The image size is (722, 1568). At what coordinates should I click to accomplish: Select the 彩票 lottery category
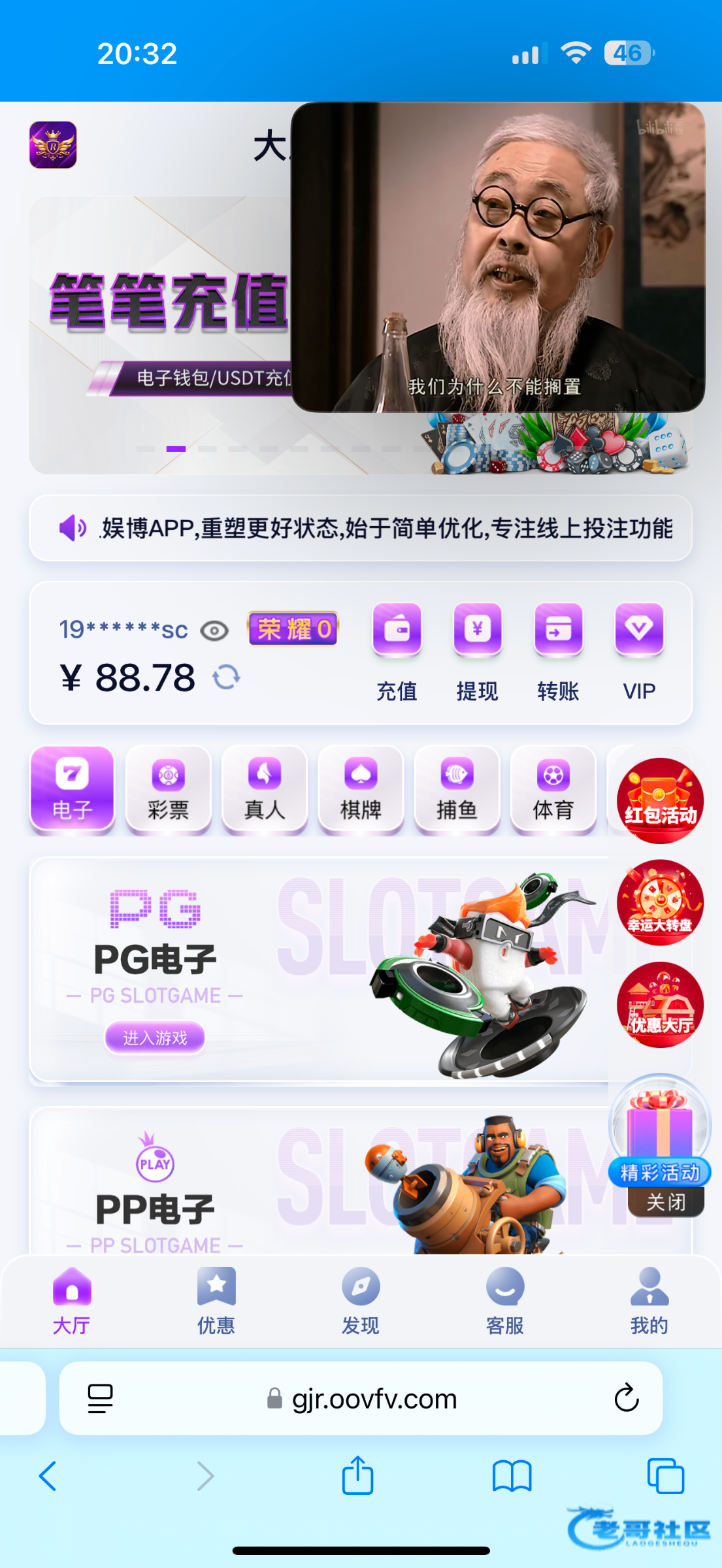point(168,789)
